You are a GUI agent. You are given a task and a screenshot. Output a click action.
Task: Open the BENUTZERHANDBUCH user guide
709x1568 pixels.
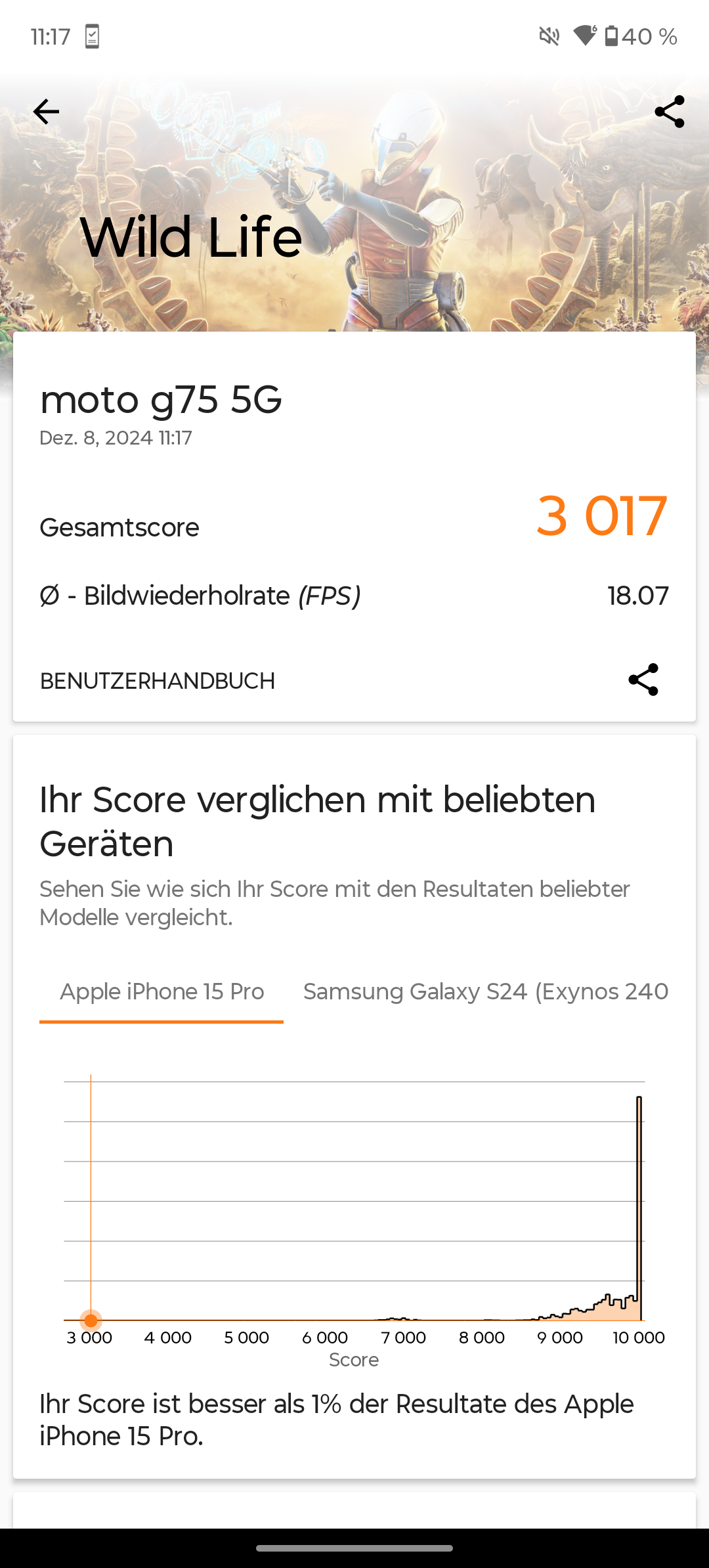pyautogui.click(x=158, y=681)
